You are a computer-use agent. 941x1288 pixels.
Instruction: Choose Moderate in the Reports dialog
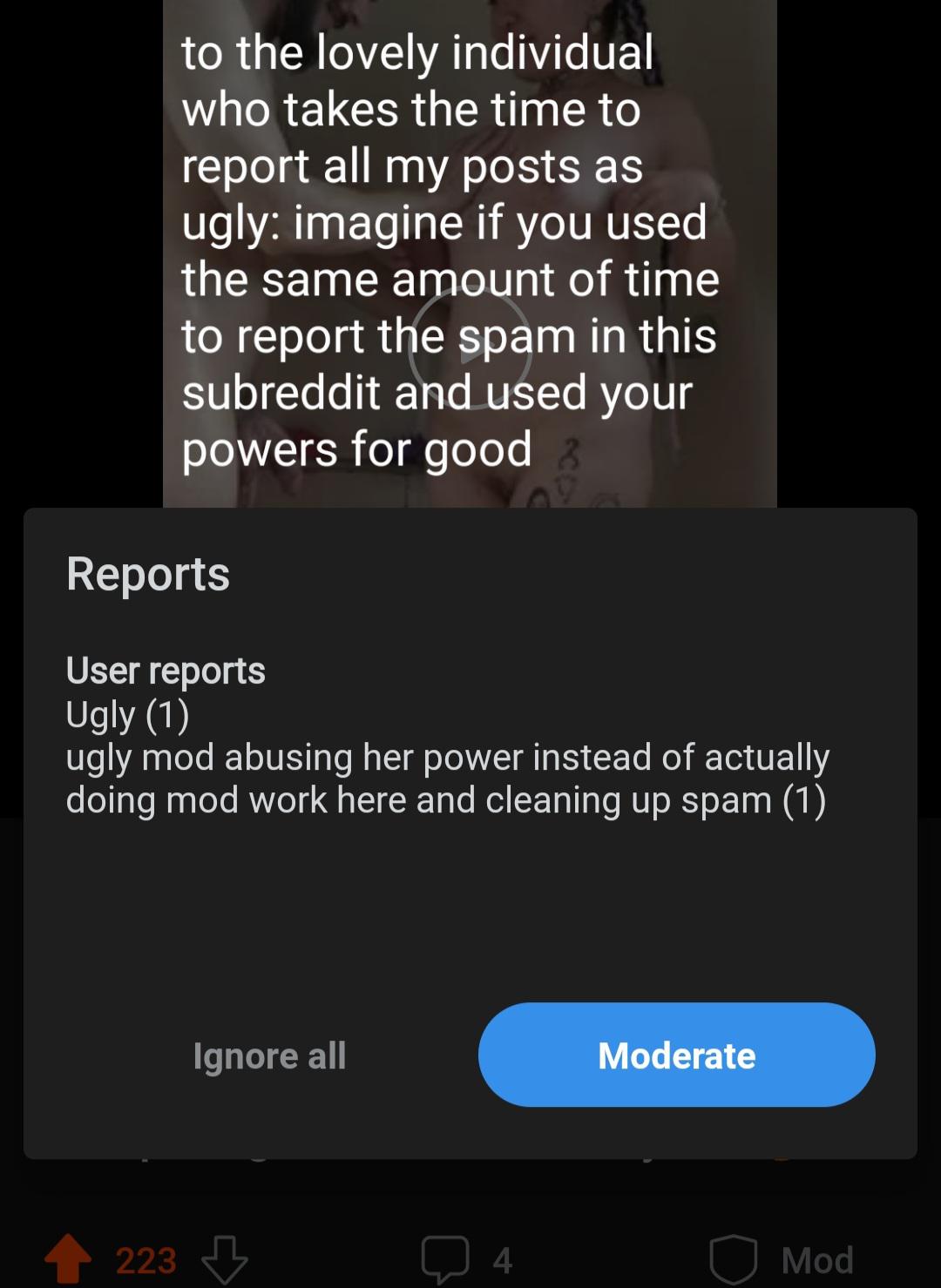click(676, 1055)
